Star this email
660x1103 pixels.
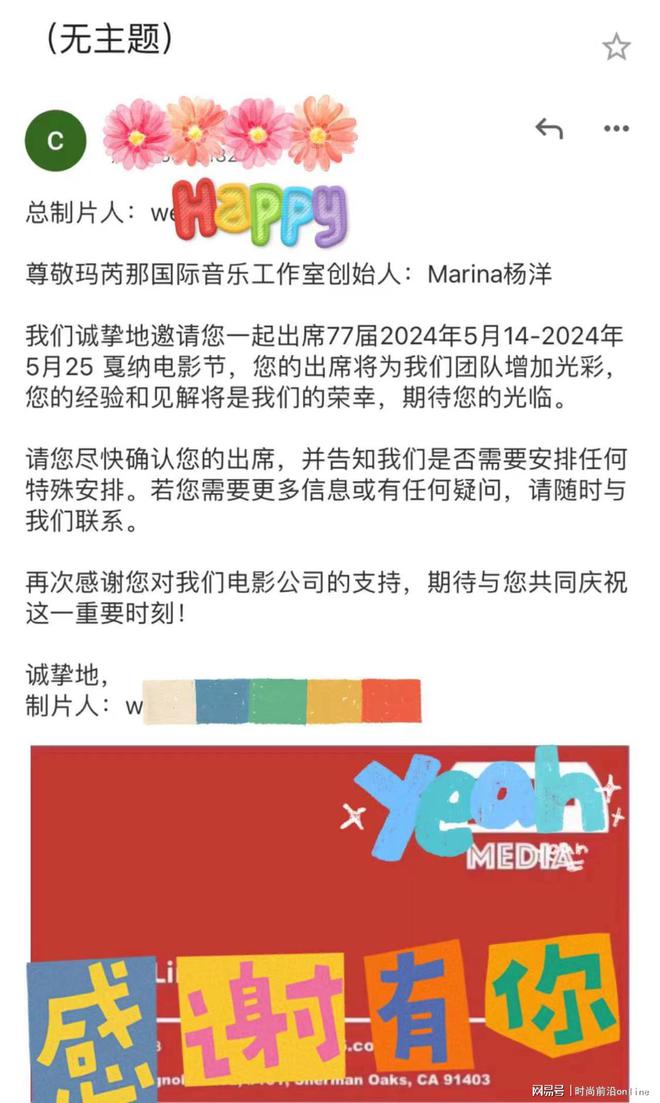[x=616, y=46]
